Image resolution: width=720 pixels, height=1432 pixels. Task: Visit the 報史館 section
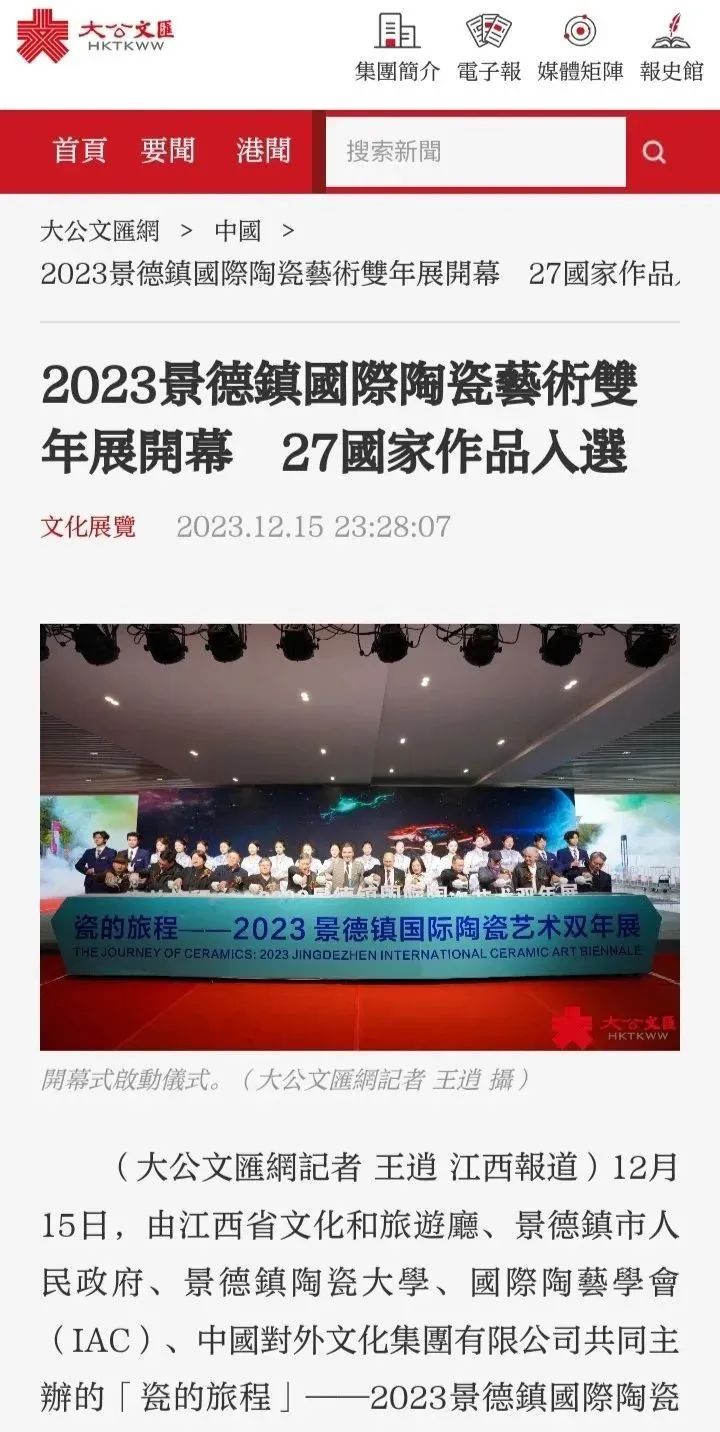point(671,46)
